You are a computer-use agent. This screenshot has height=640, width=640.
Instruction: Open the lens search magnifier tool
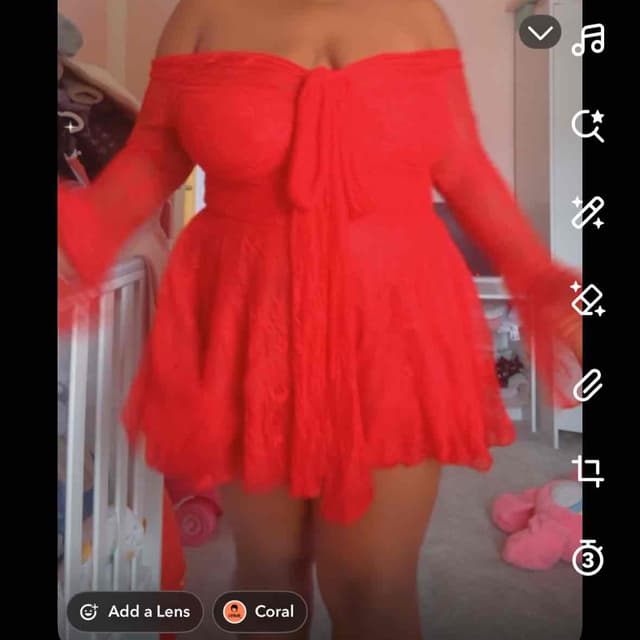[588, 125]
